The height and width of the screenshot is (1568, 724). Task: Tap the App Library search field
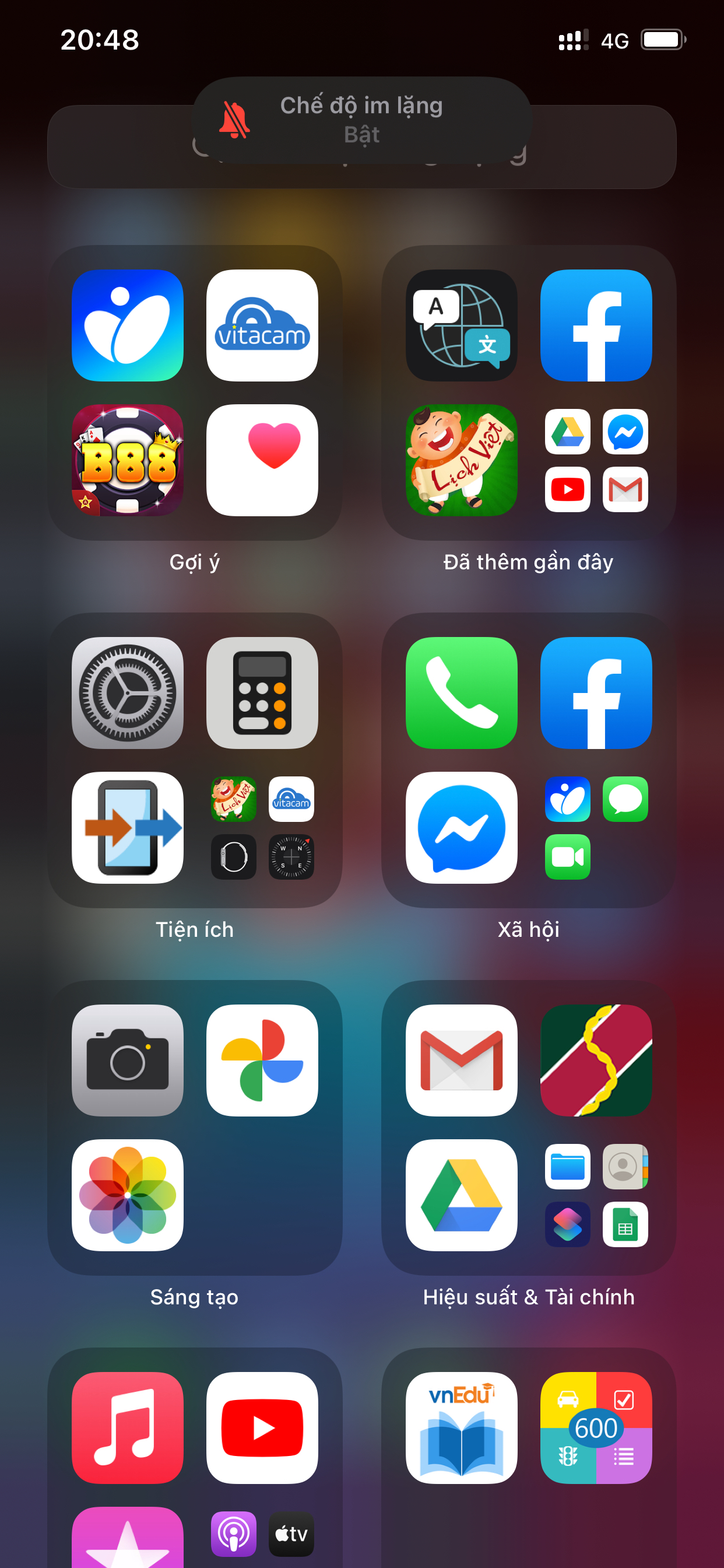361,146
